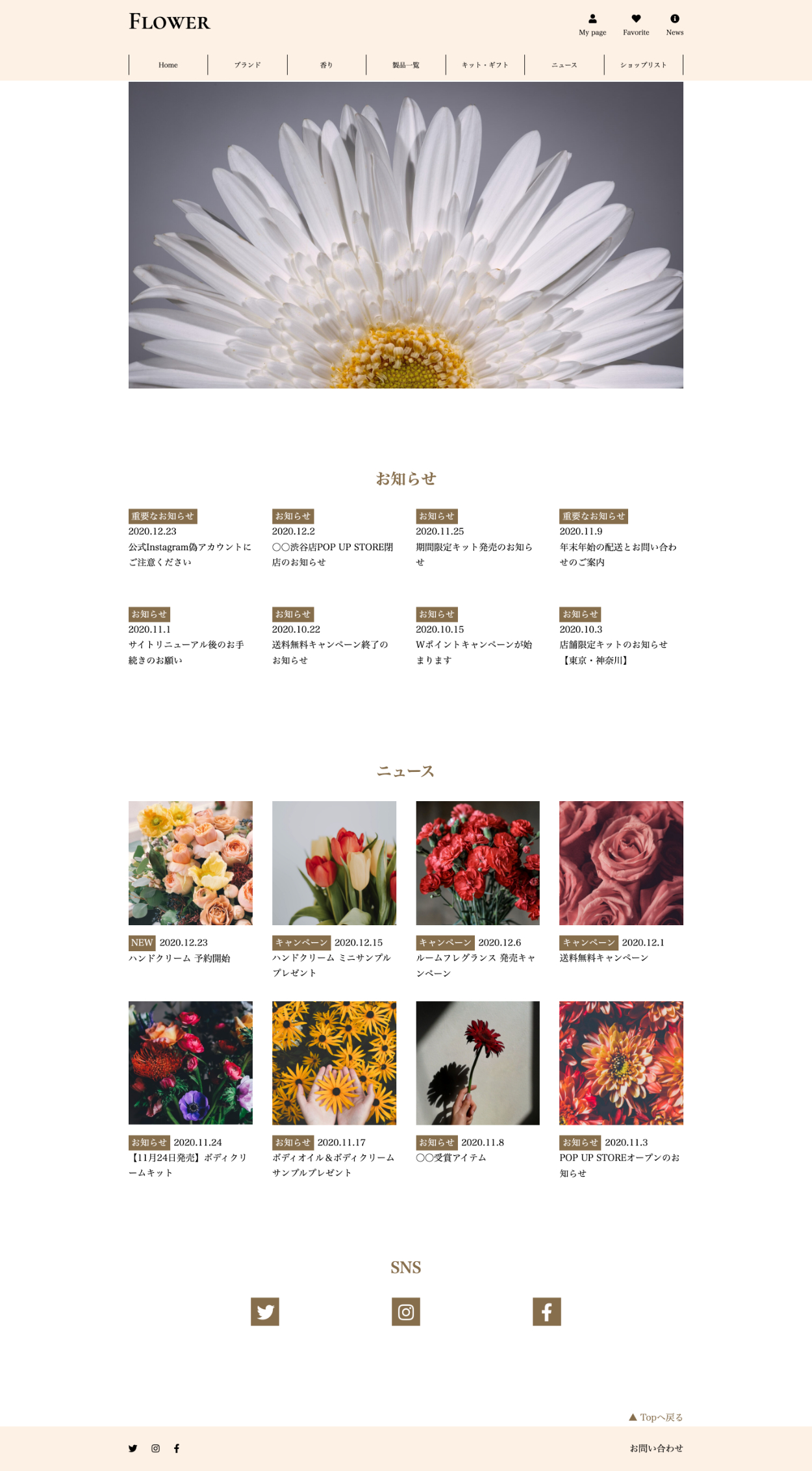Image resolution: width=812 pixels, height=1471 pixels.
Task: Open the ショップリスト menu item
Action: [x=644, y=65]
